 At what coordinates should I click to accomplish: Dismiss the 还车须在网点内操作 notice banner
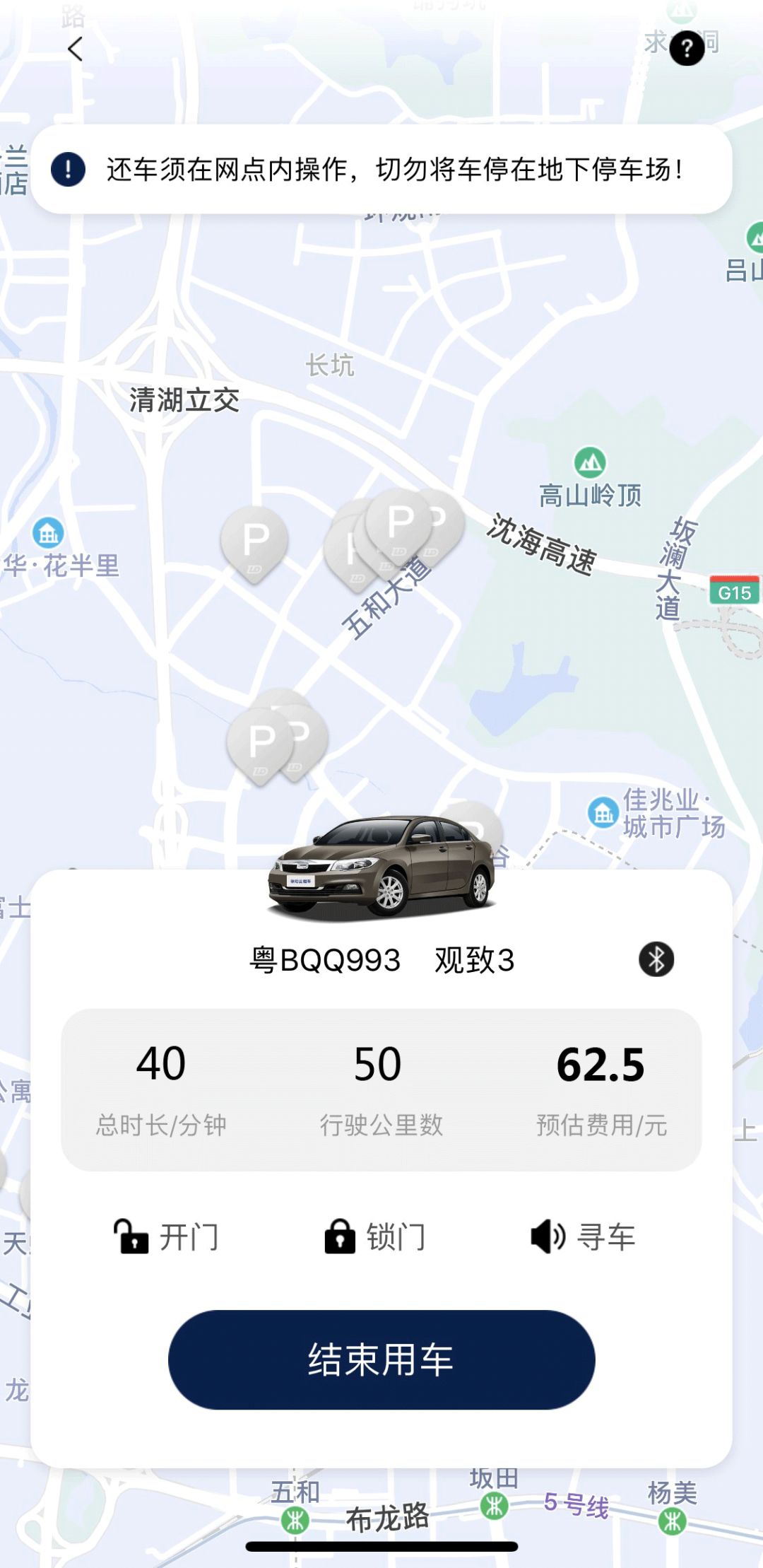381,168
